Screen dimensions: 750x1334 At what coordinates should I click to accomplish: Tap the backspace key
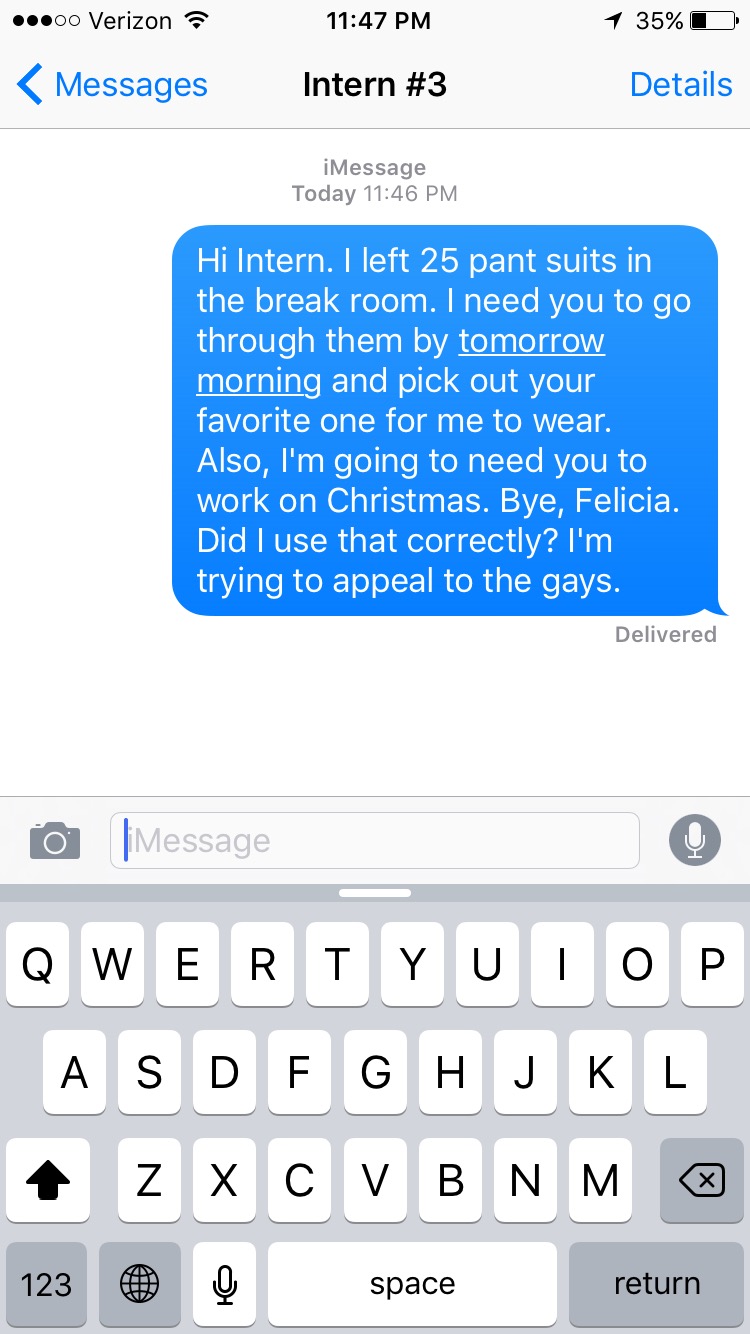702,1182
